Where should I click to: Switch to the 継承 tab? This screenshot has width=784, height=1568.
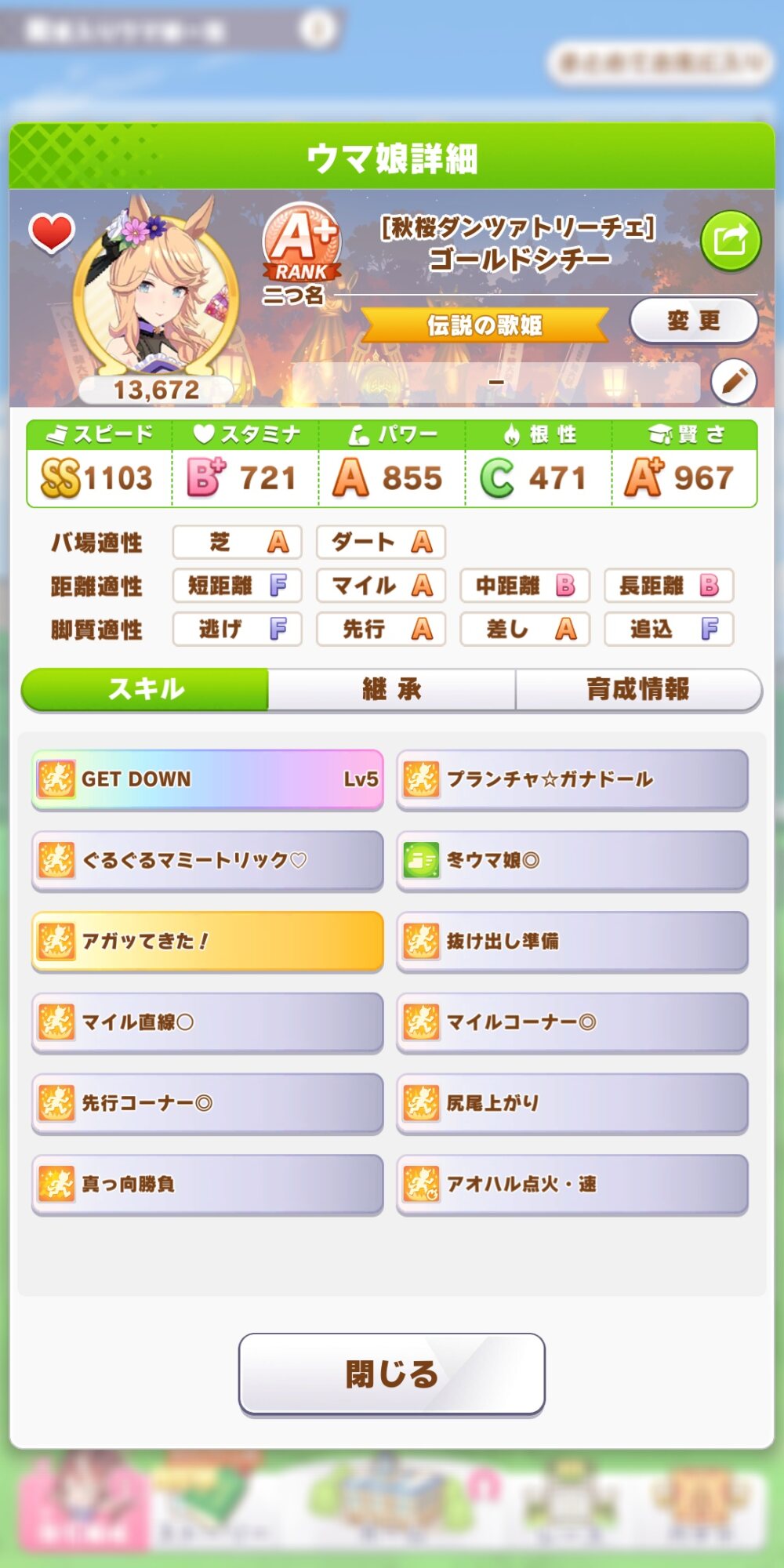(x=392, y=690)
